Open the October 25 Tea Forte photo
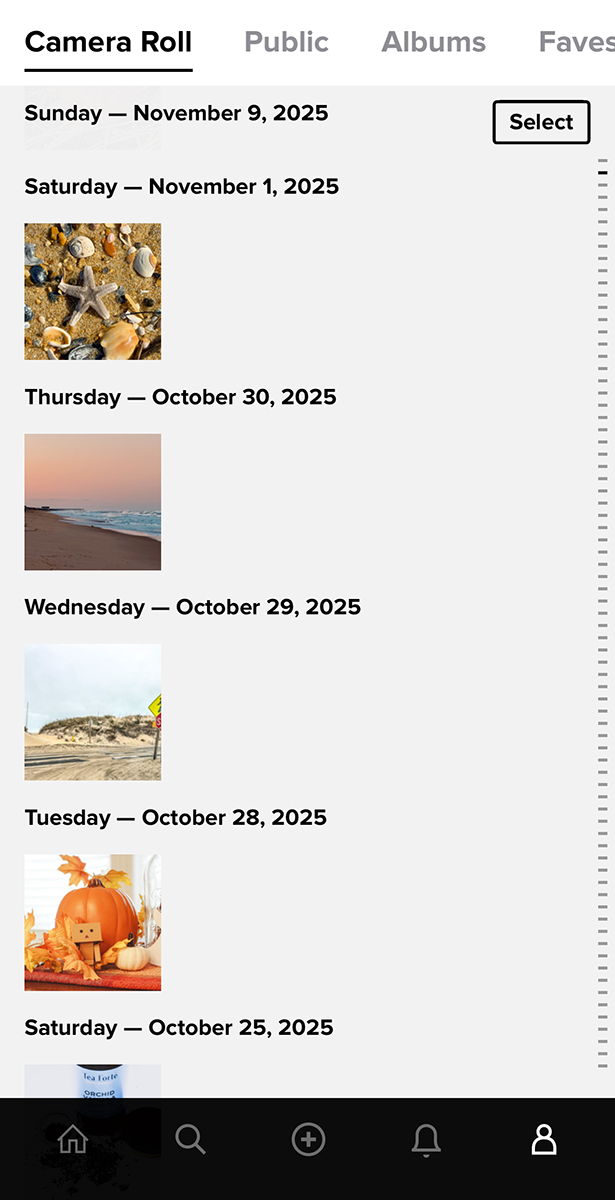Viewport: 615px width, 1200px height. [x=92, y=1081]
